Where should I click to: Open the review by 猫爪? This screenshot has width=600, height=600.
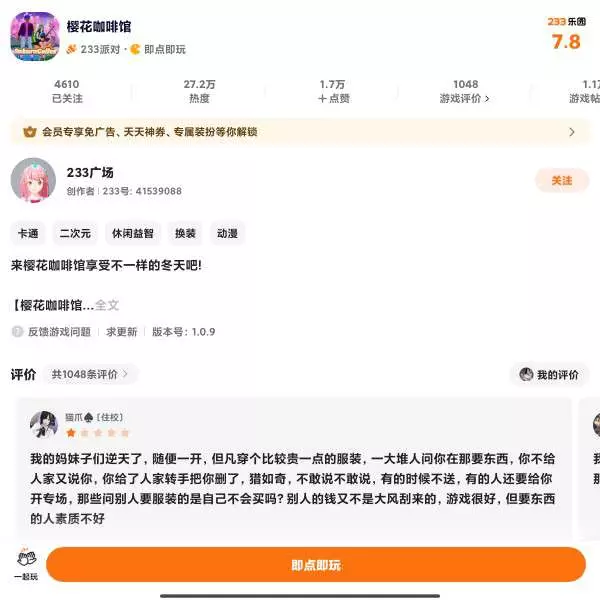coord(290,470)
